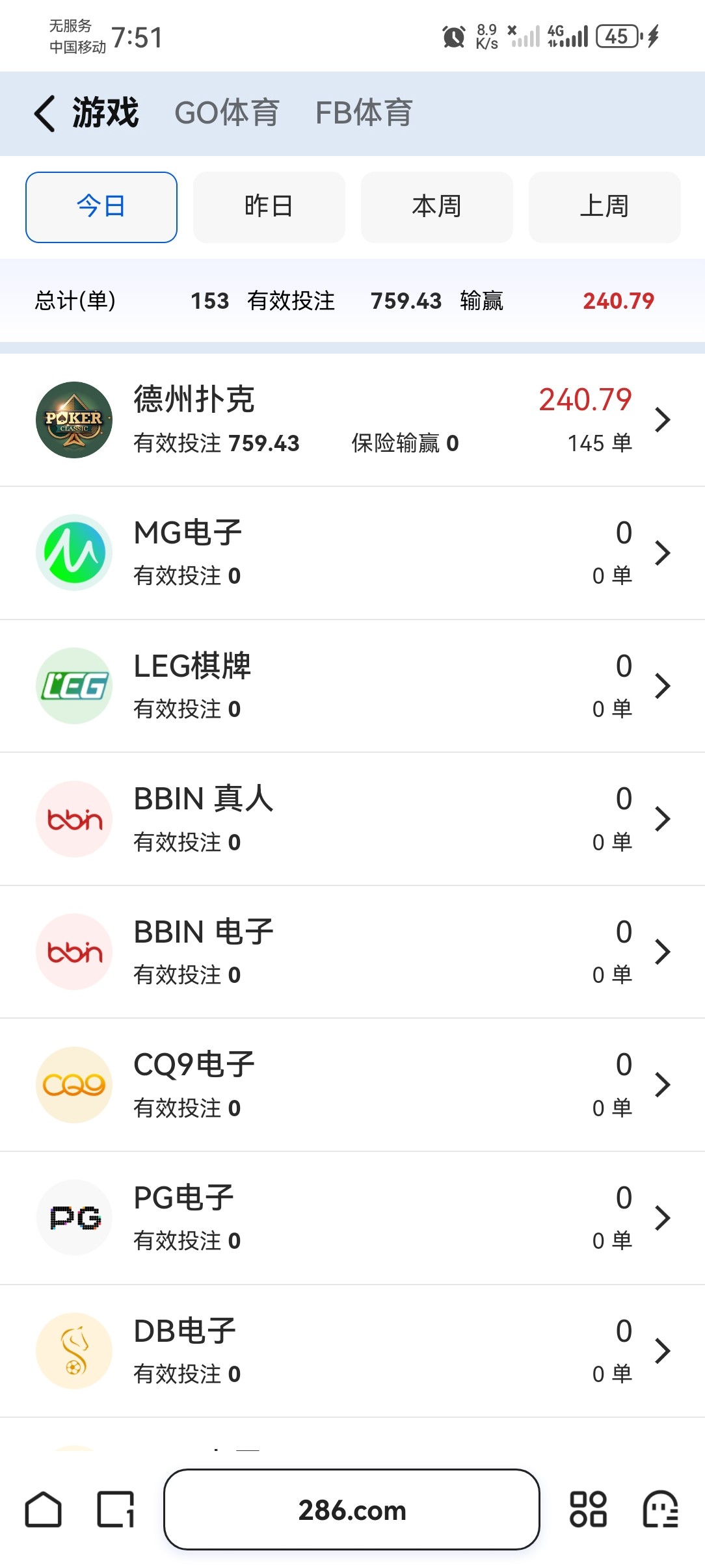Open the 德州扑克 record details

coord(352,420)
